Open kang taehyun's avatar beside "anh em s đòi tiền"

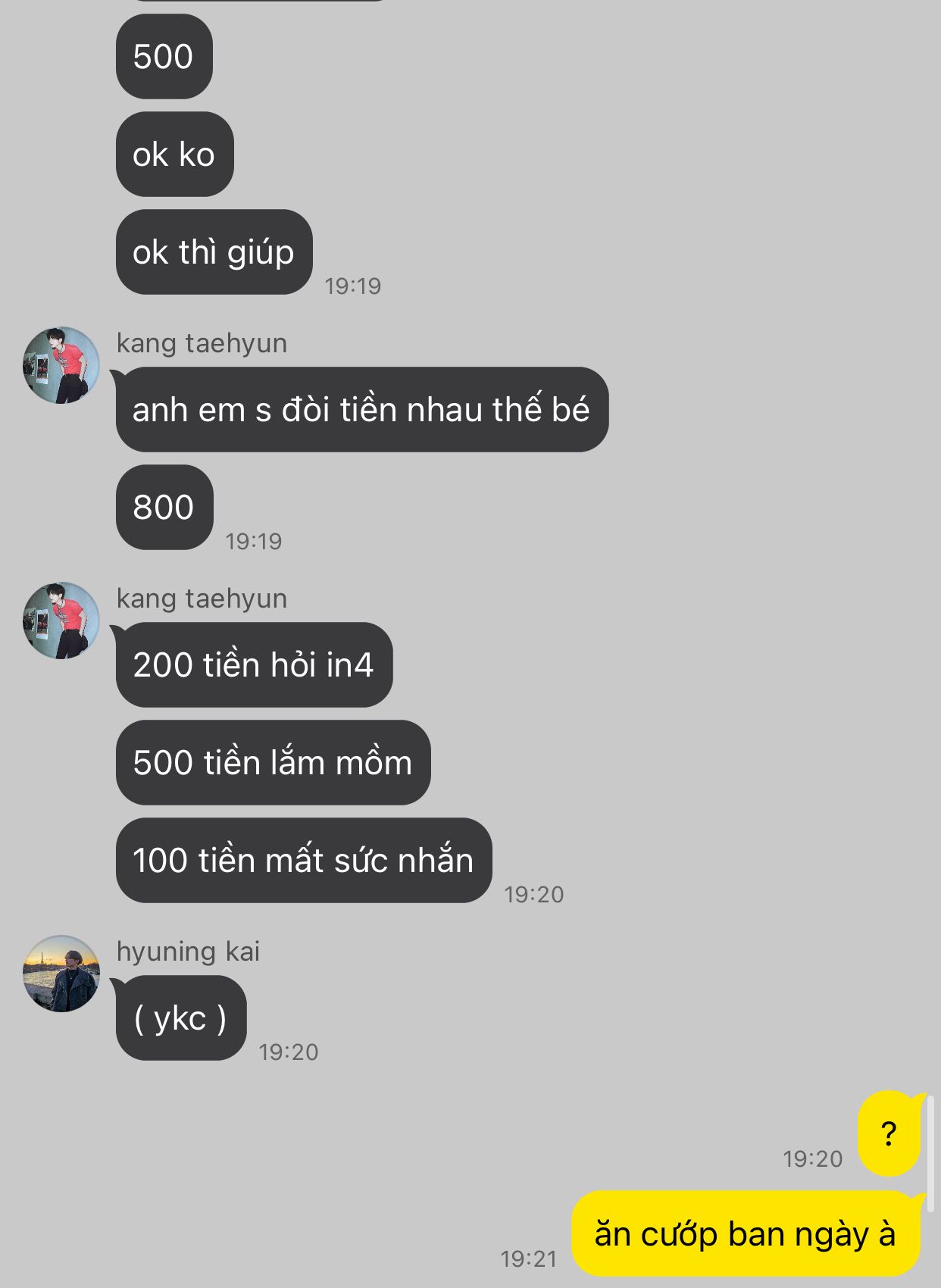click(x=61, y=365)
